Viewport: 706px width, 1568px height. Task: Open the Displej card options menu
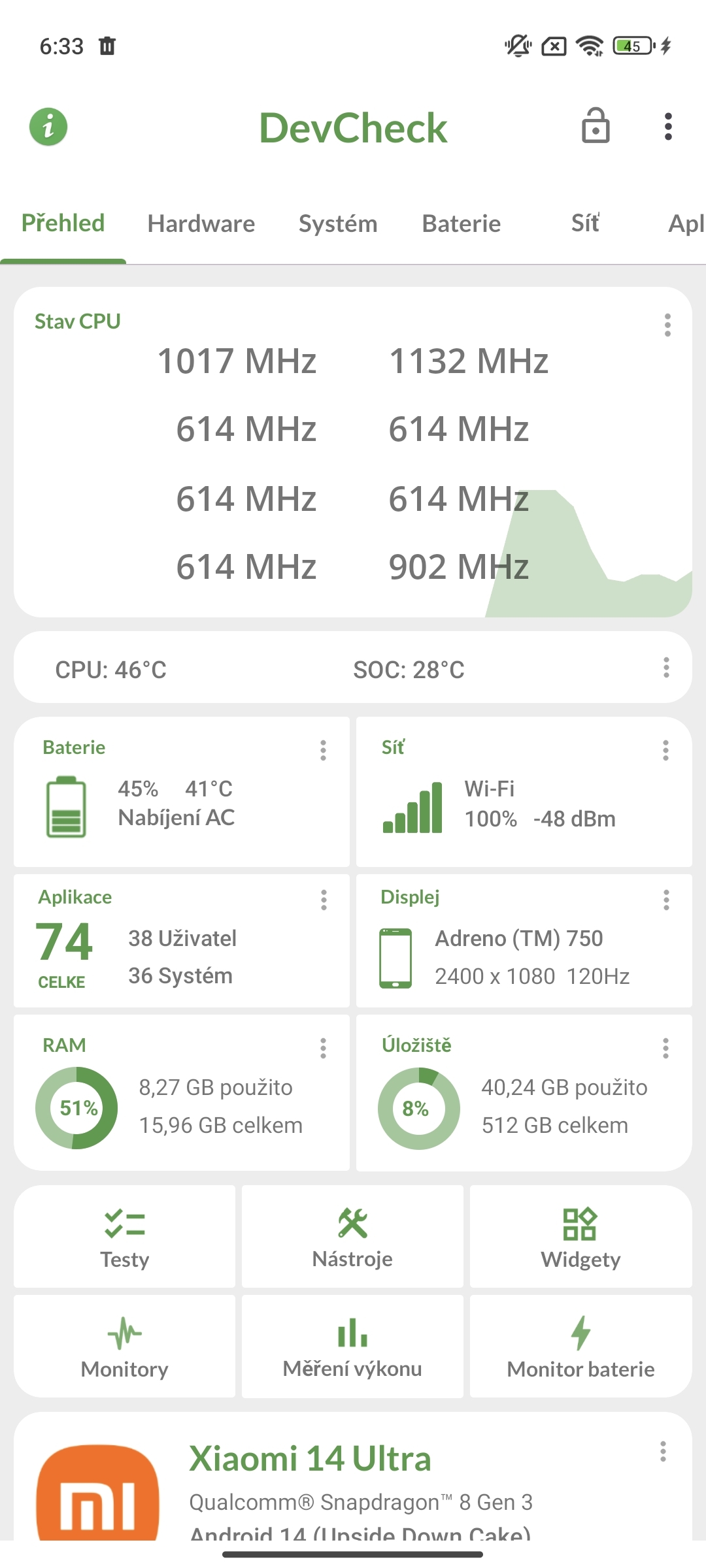667,900
